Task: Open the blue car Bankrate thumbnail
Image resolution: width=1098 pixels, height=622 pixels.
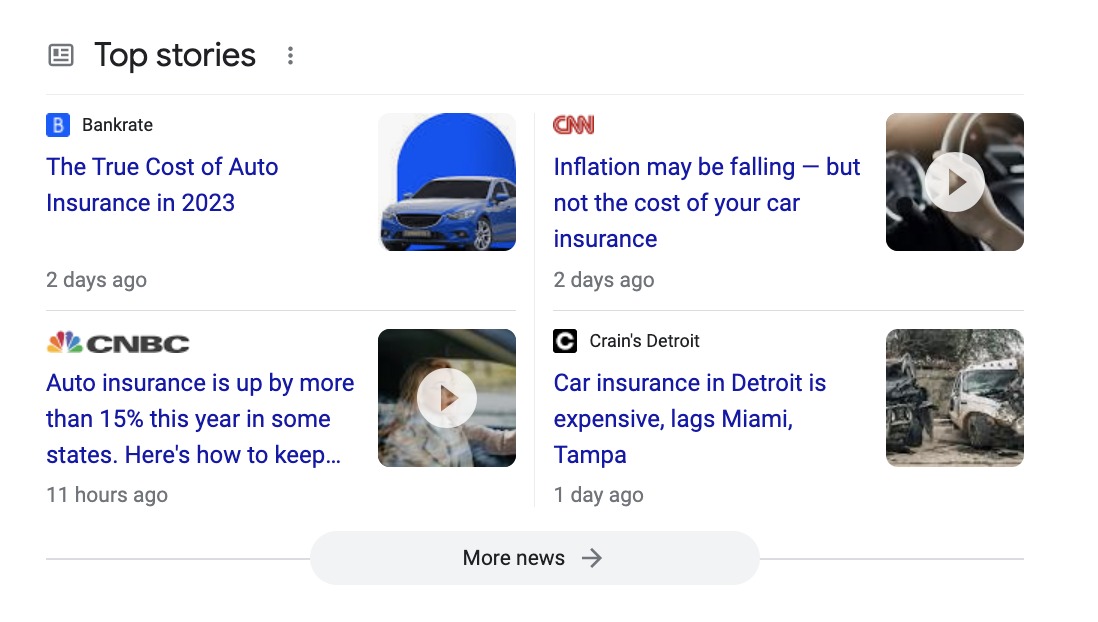Action: coord(446,182)
